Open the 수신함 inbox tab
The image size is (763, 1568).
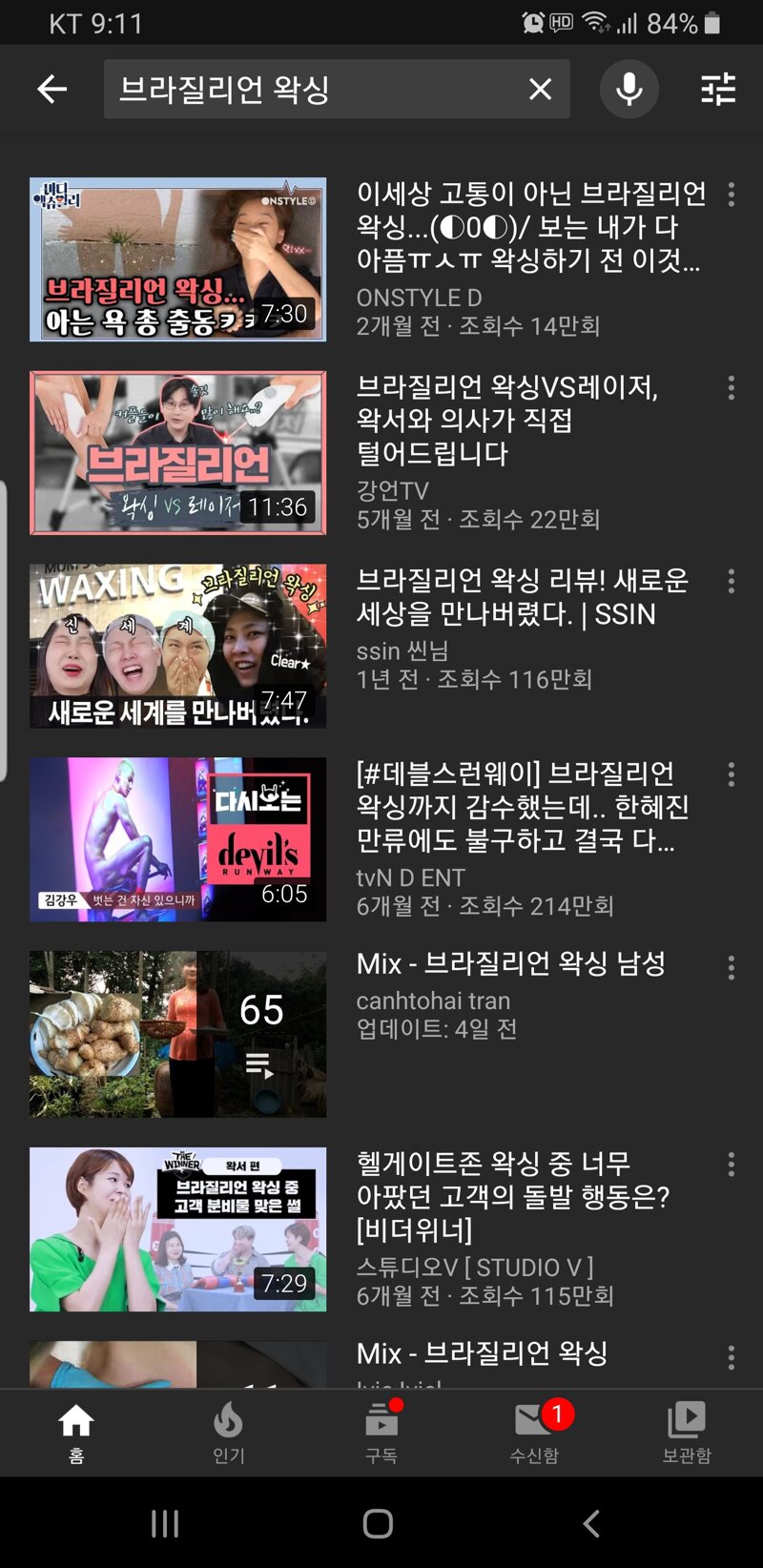click(534, 1432)
